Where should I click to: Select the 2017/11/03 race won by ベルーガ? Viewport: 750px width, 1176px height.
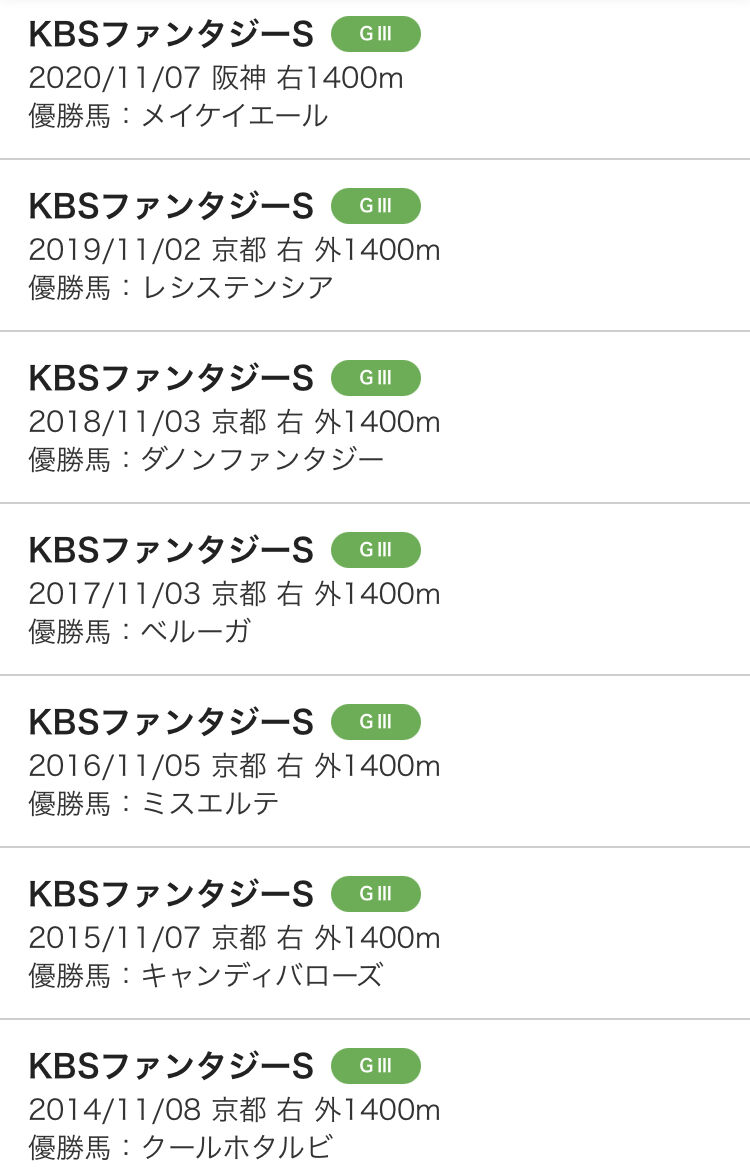coord(375,589)
